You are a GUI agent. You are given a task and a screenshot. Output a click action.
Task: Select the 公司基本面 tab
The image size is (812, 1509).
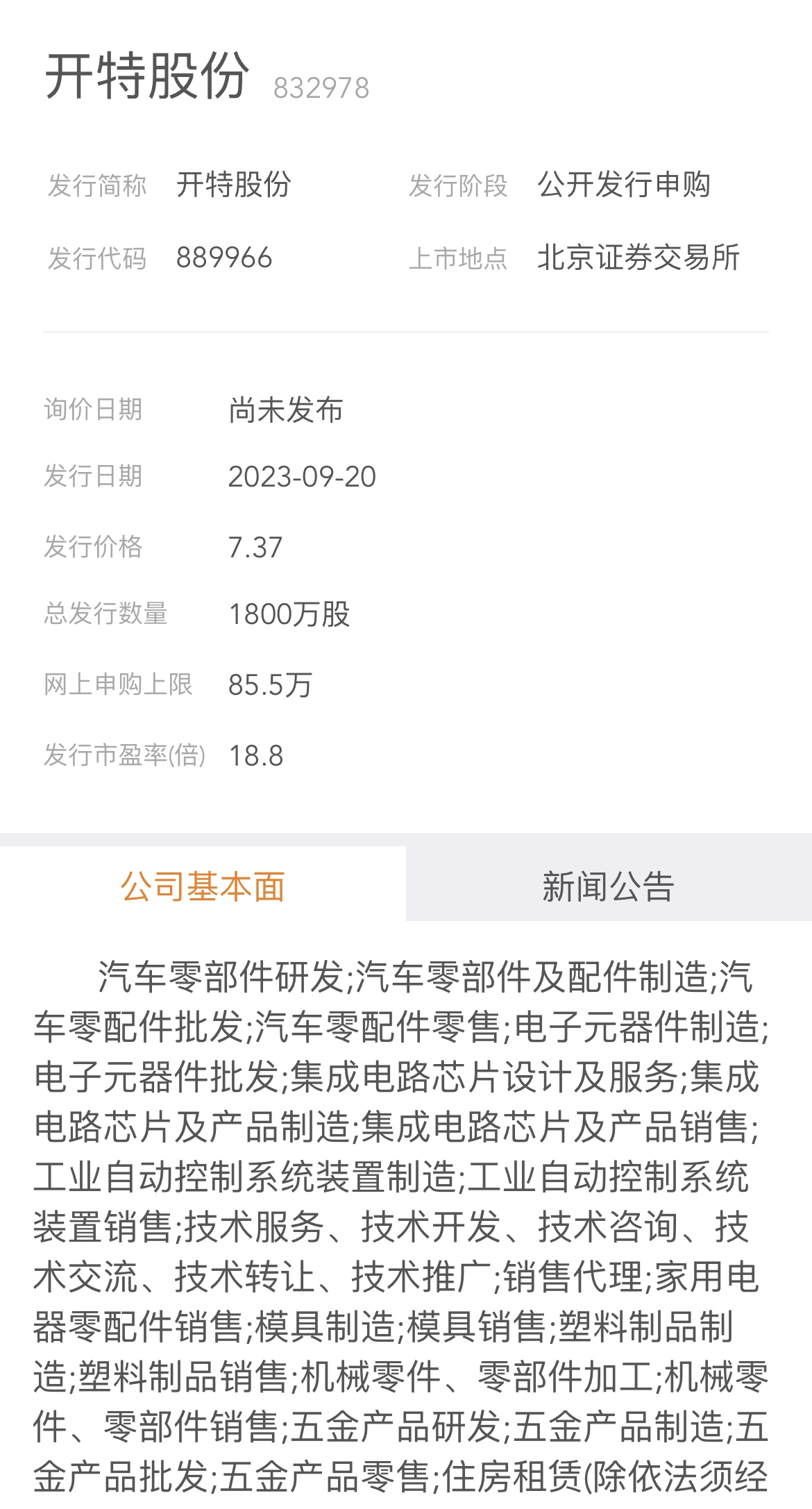(x=203, y=886)
